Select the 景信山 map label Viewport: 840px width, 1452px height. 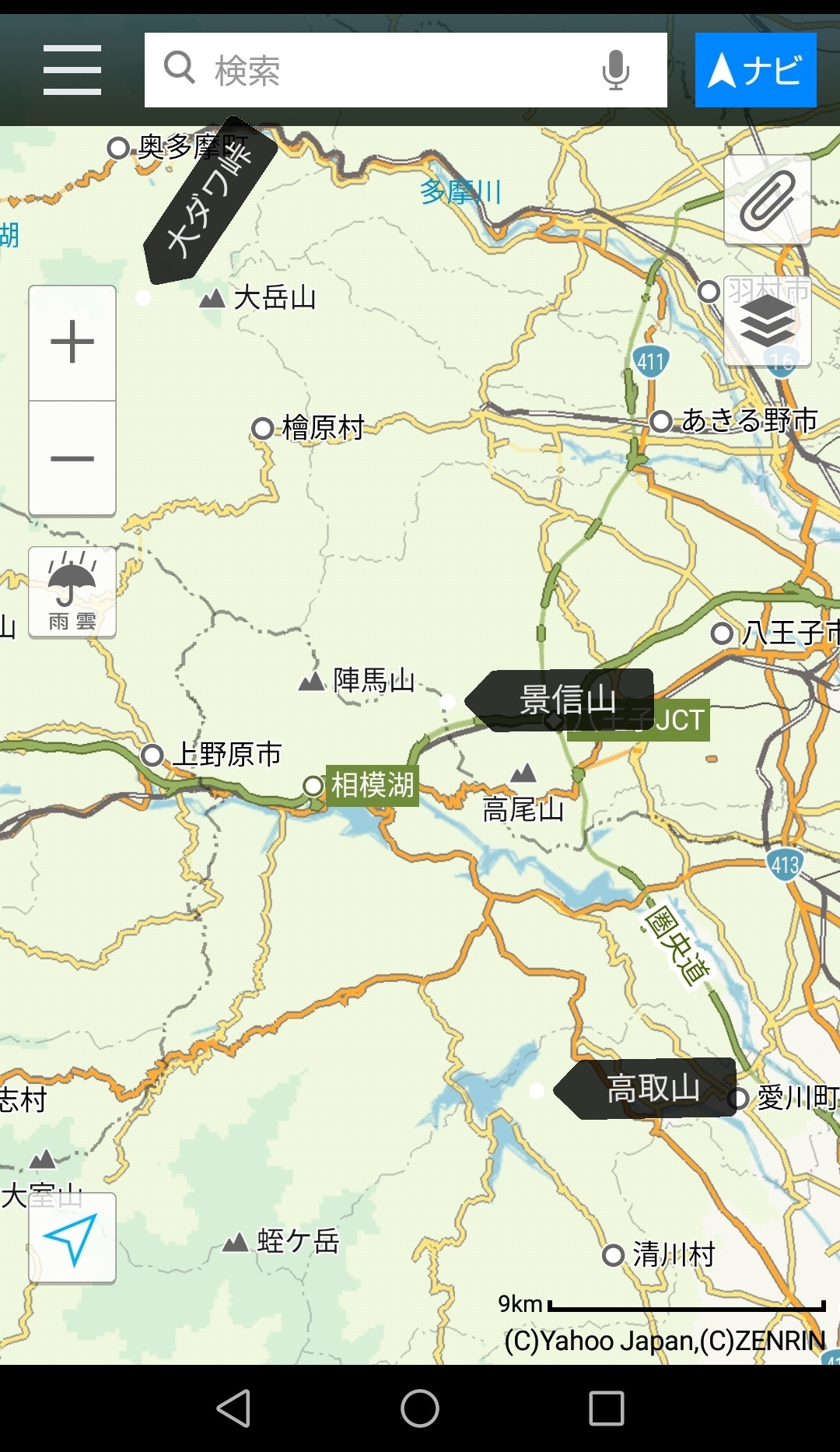(568, 700)
